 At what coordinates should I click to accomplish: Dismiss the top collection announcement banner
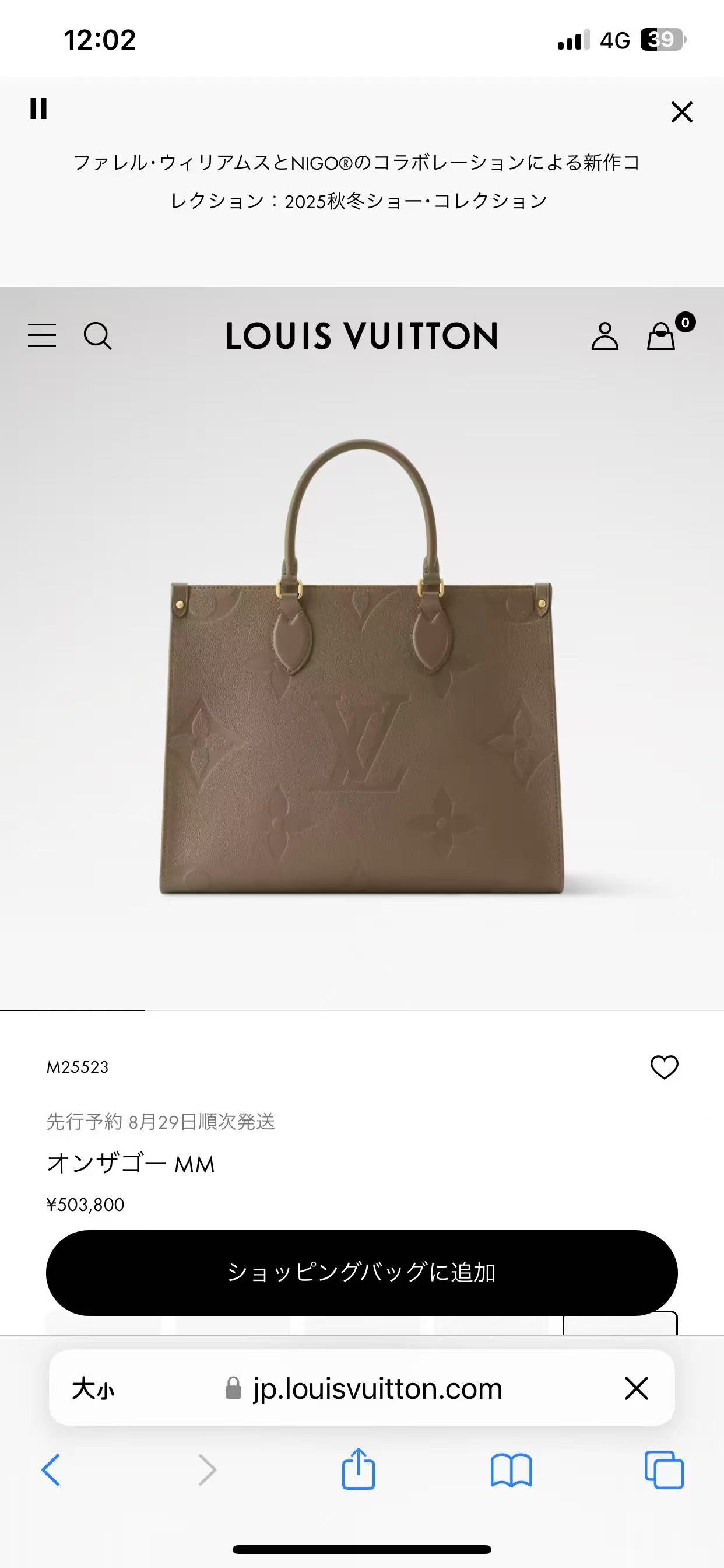(681, 112)
